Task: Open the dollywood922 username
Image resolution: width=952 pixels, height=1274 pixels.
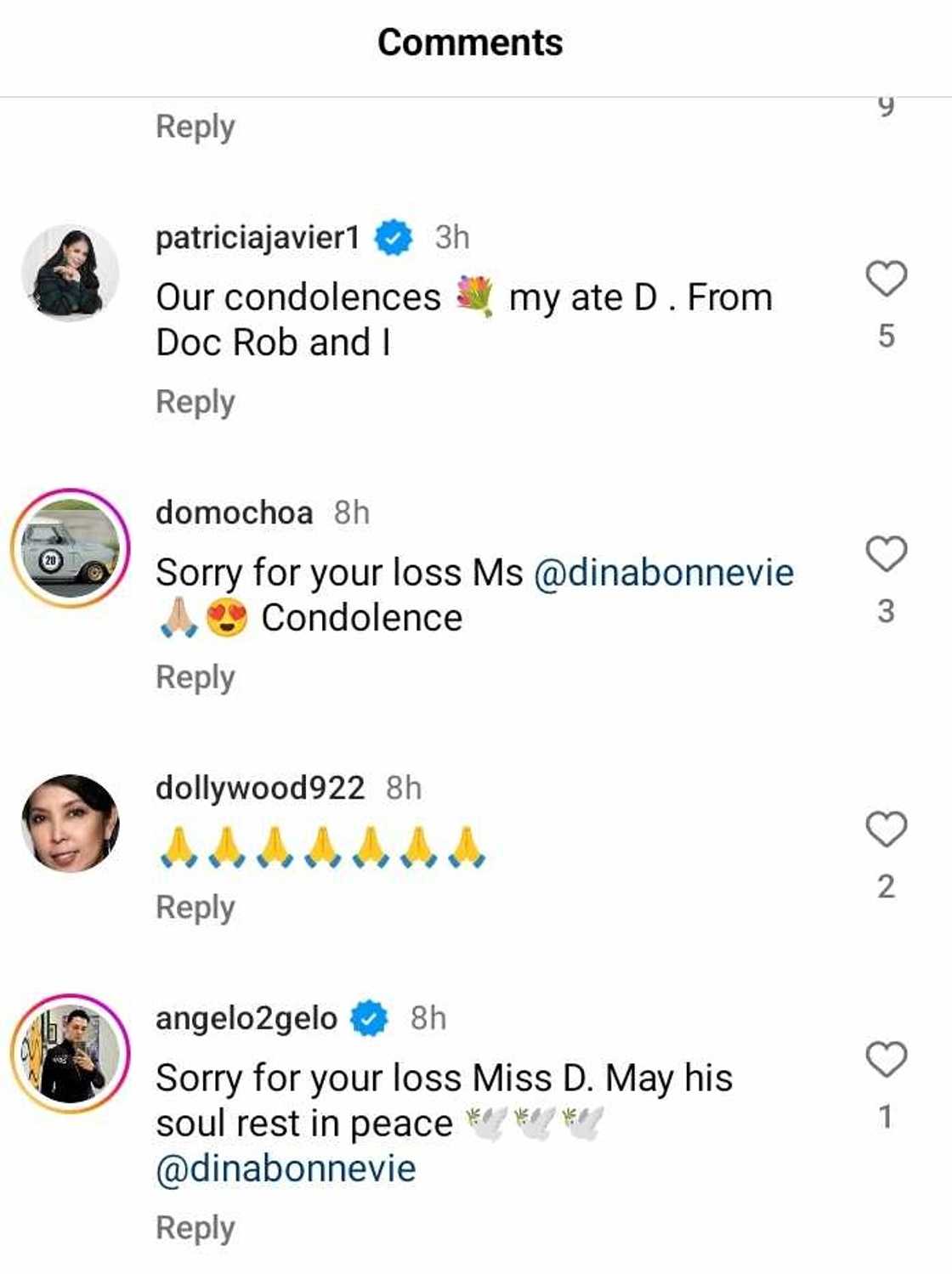Action: [259, 788]
